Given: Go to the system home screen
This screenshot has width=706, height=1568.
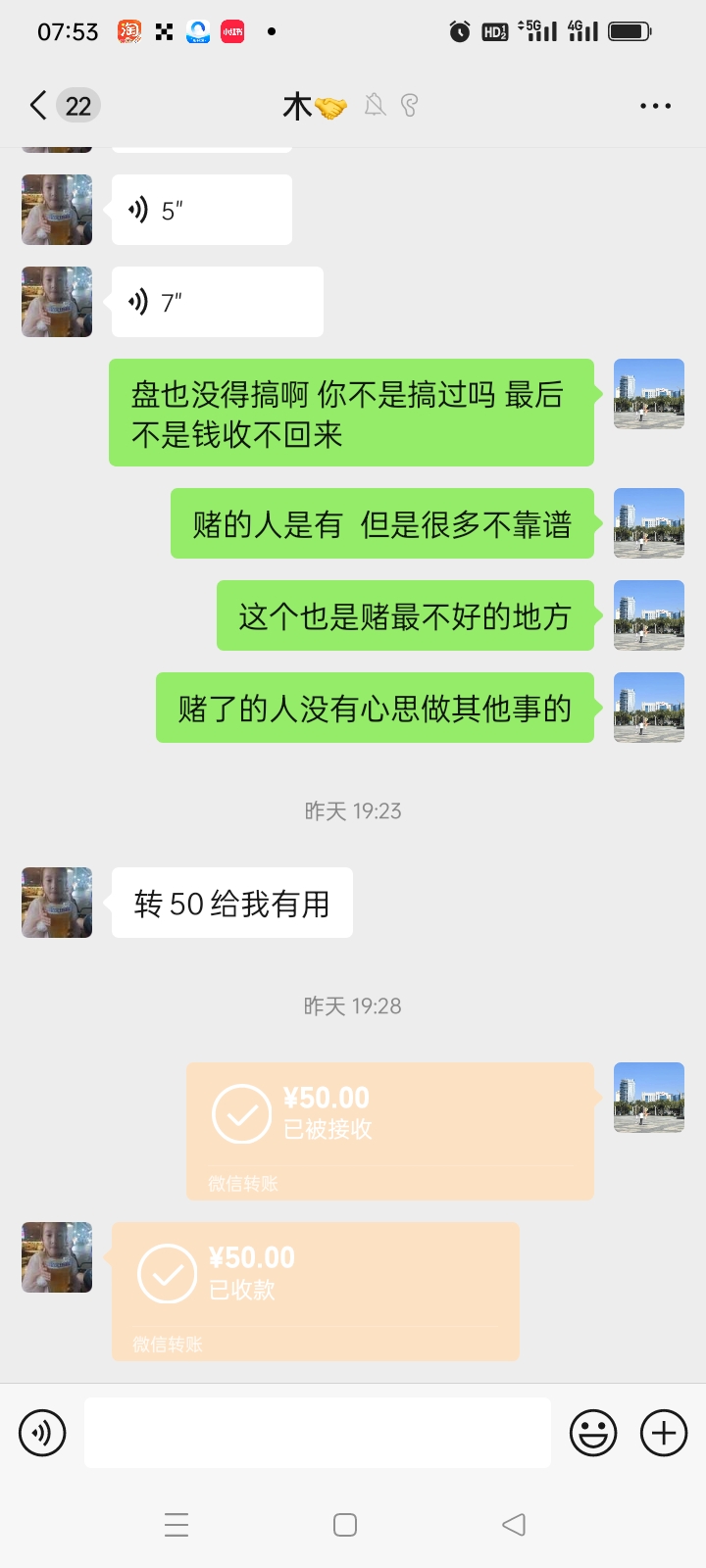Looking at the screenshot, I should (345, 1525).
